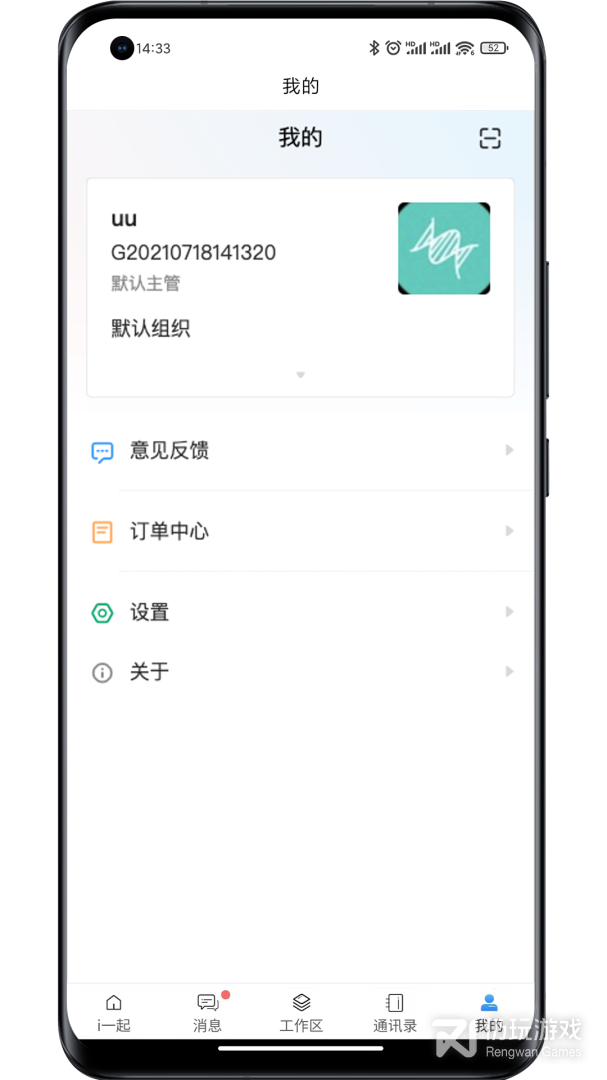
Task: Open the 关于 about row
Action: tap(300, 672)
